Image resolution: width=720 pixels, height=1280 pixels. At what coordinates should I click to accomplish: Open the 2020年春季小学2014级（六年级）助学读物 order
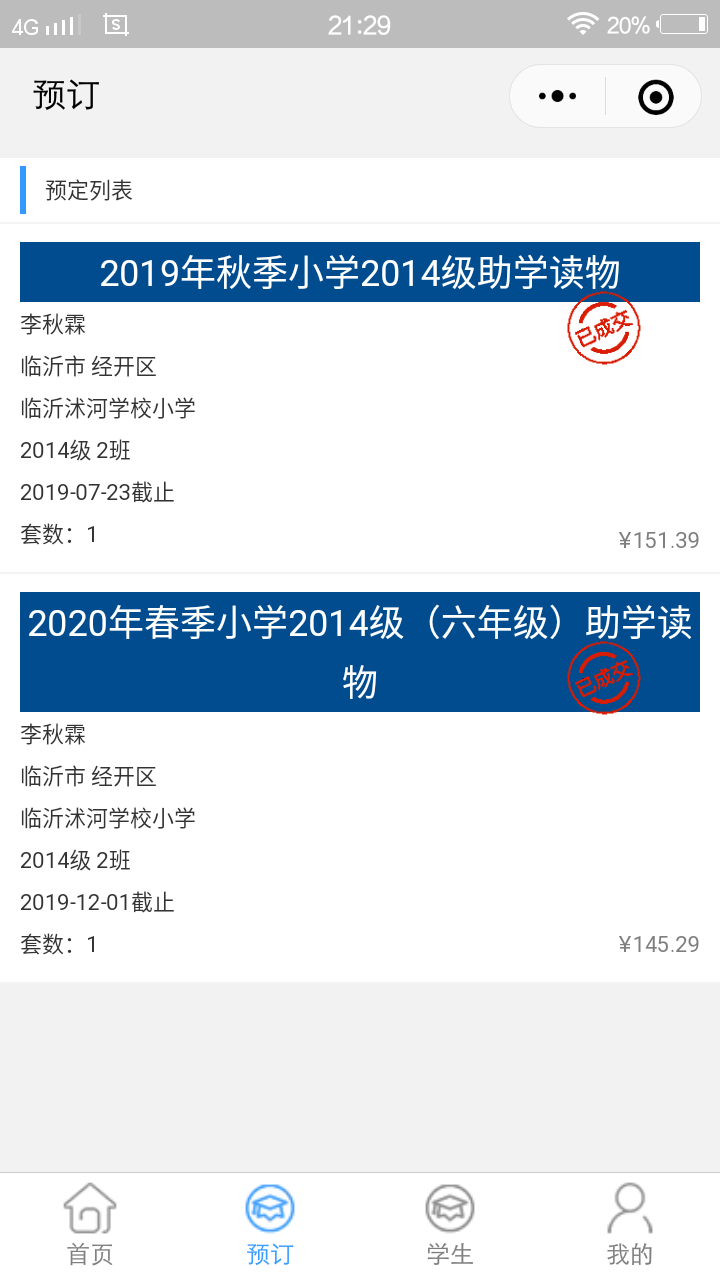pos(359,651)
